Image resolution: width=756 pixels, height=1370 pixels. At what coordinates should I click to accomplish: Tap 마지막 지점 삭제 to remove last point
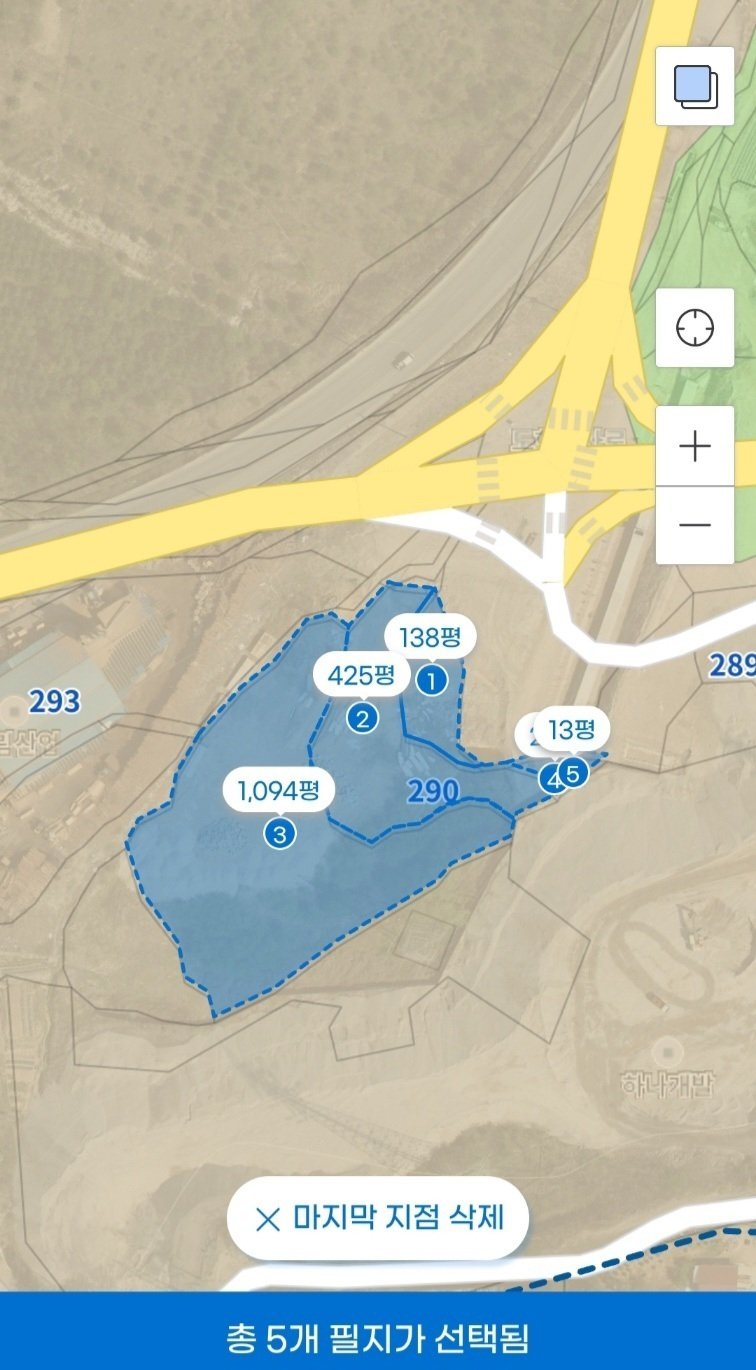(x=377, y=1218)
